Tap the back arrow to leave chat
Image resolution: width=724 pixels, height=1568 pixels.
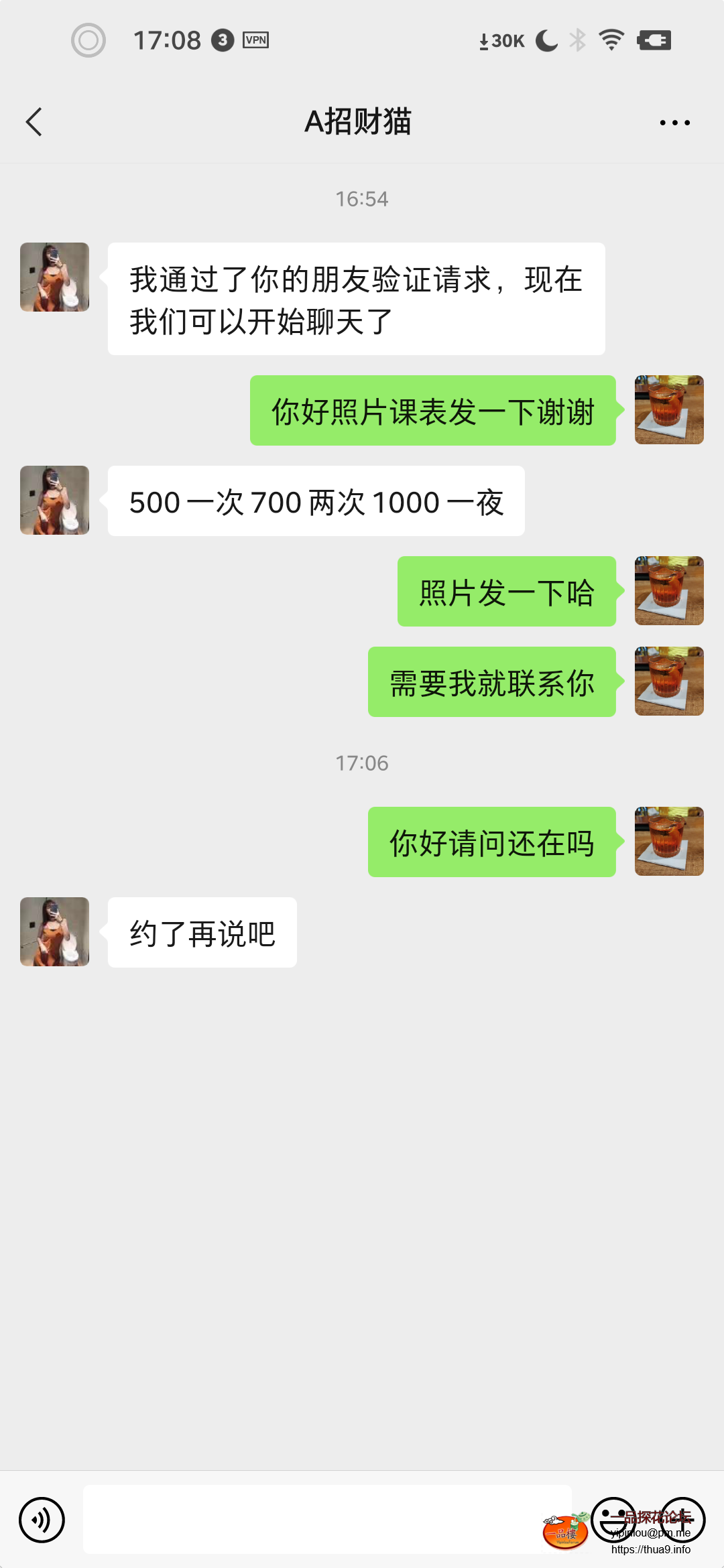point(34,122)
